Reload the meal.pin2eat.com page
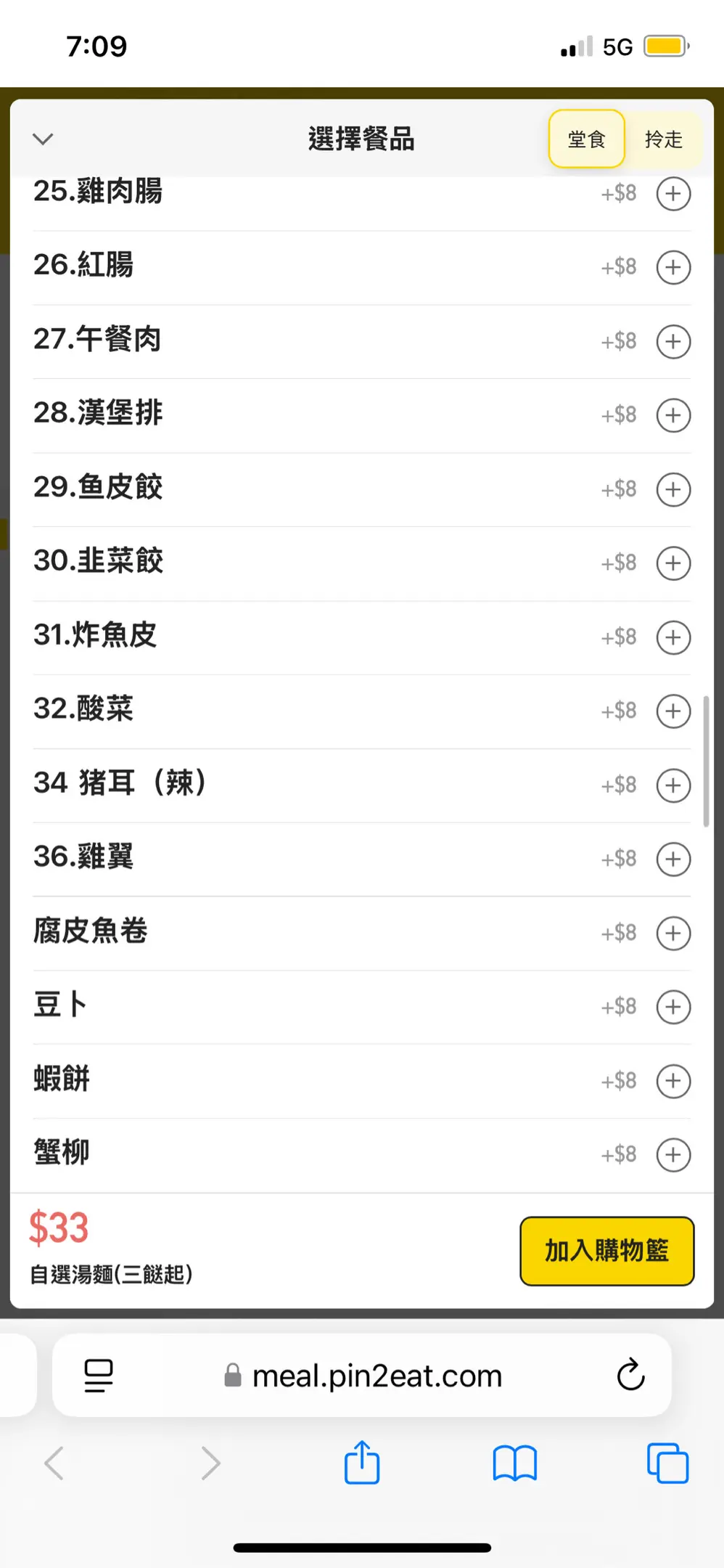 pyautogui.click(x=630, y=1374)
